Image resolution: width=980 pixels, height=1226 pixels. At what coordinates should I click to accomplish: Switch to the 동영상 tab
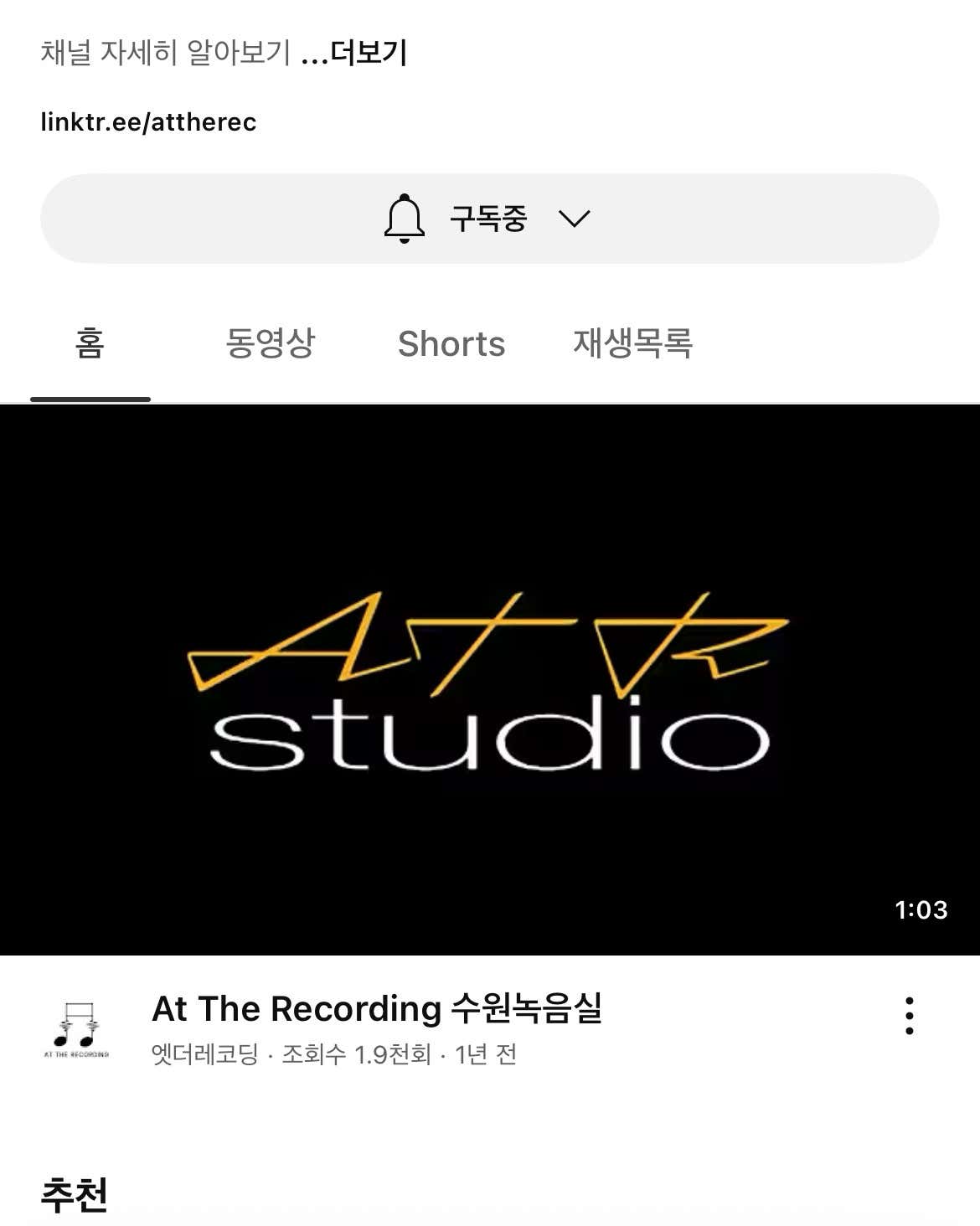tap(268, 344)
